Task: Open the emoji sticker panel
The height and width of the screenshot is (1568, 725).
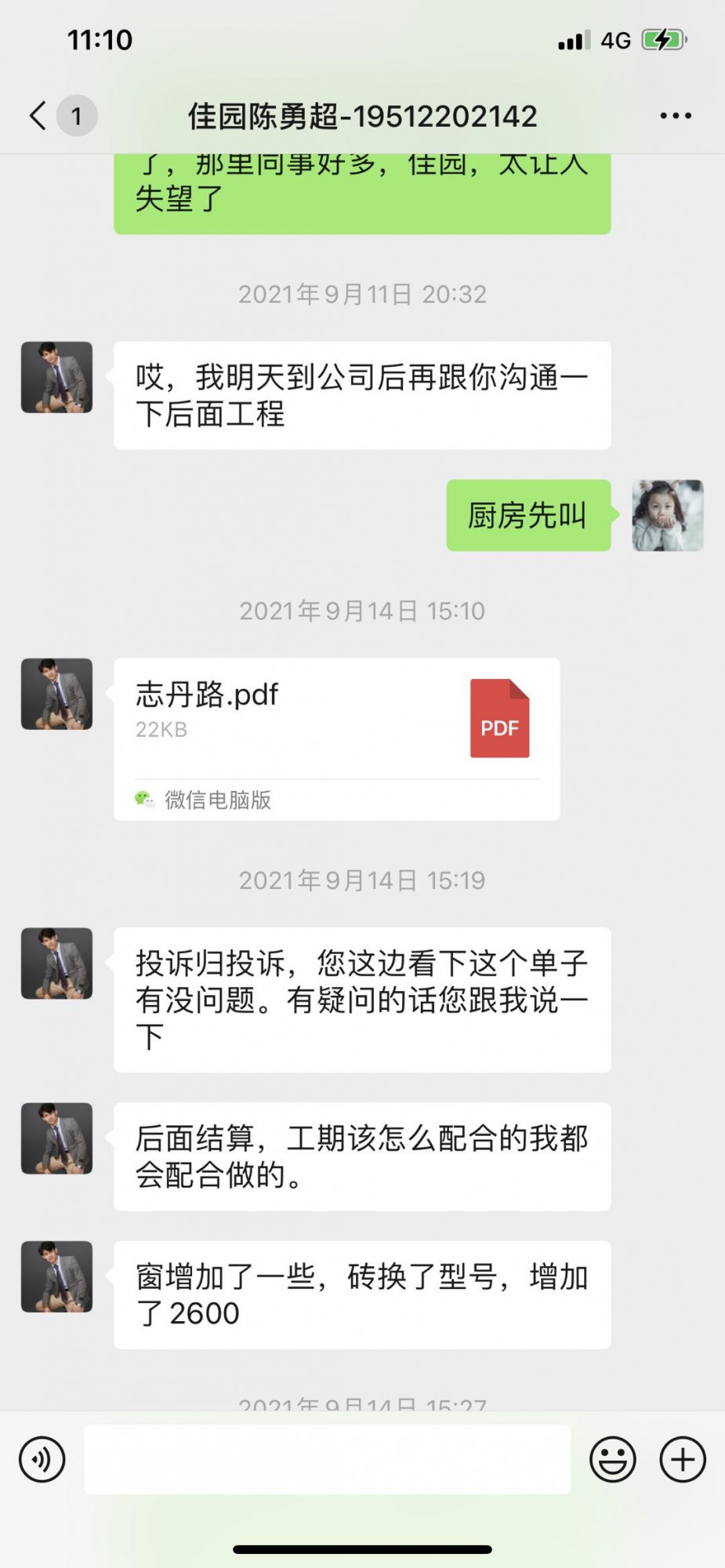Action: [x=612, y=1460]
